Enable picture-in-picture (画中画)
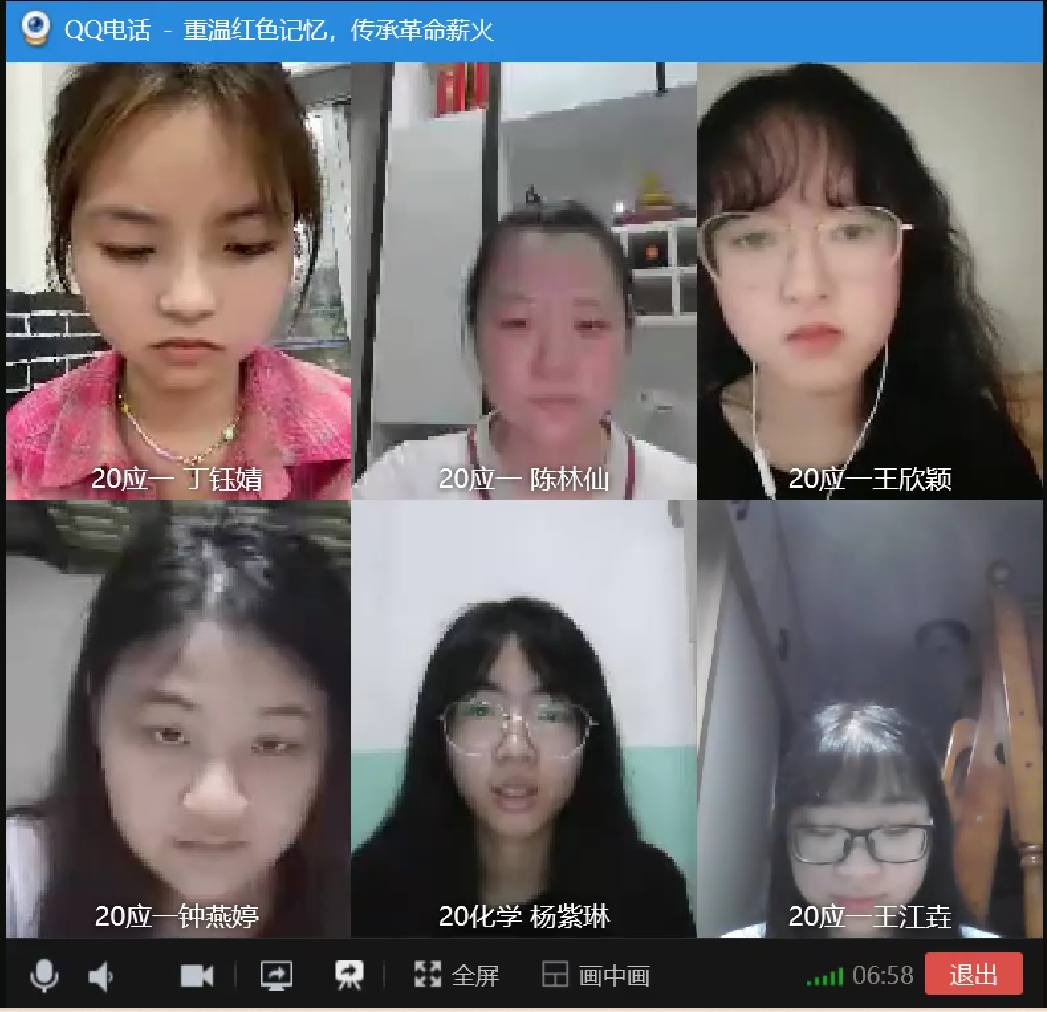 [596, 975]
